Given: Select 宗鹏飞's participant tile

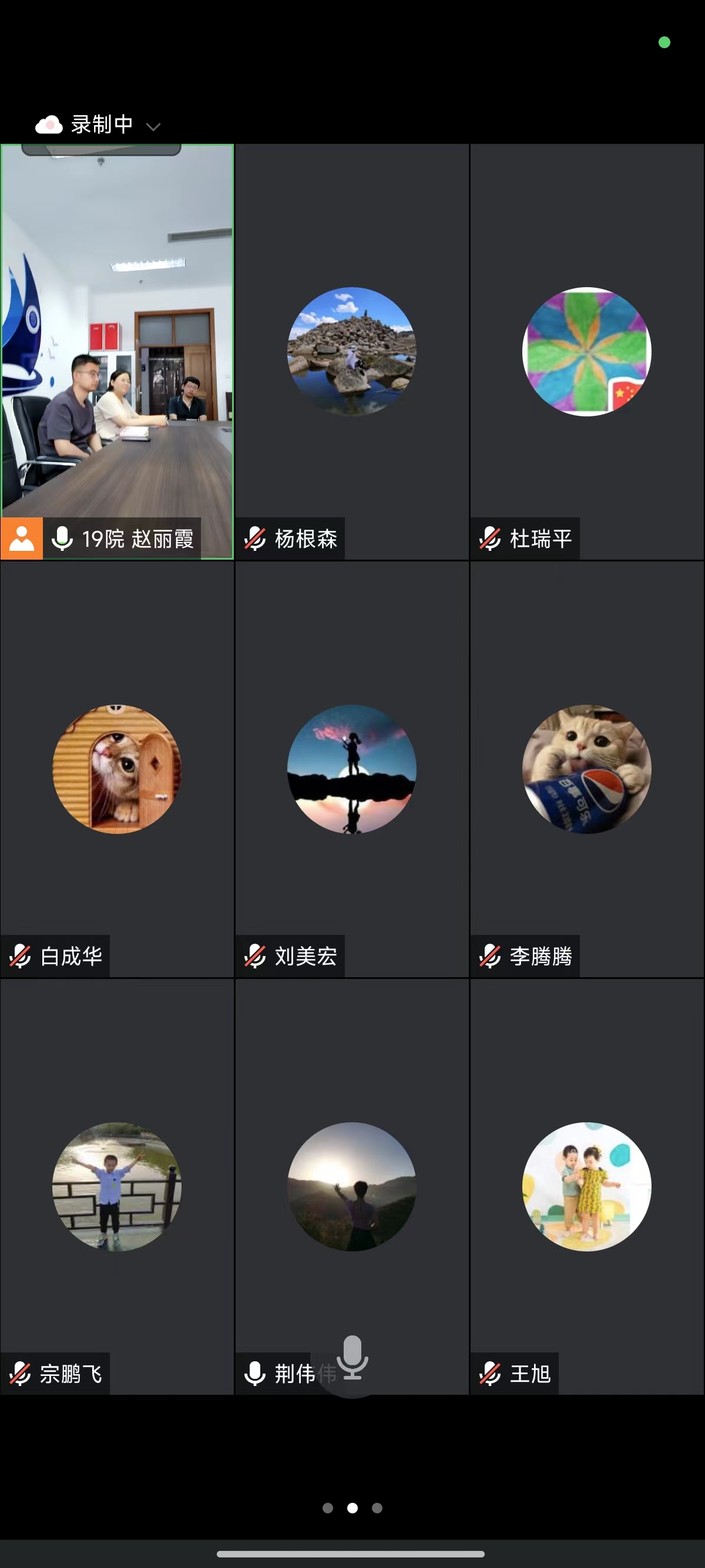Looking at the screenshot, I should 117,1186.
